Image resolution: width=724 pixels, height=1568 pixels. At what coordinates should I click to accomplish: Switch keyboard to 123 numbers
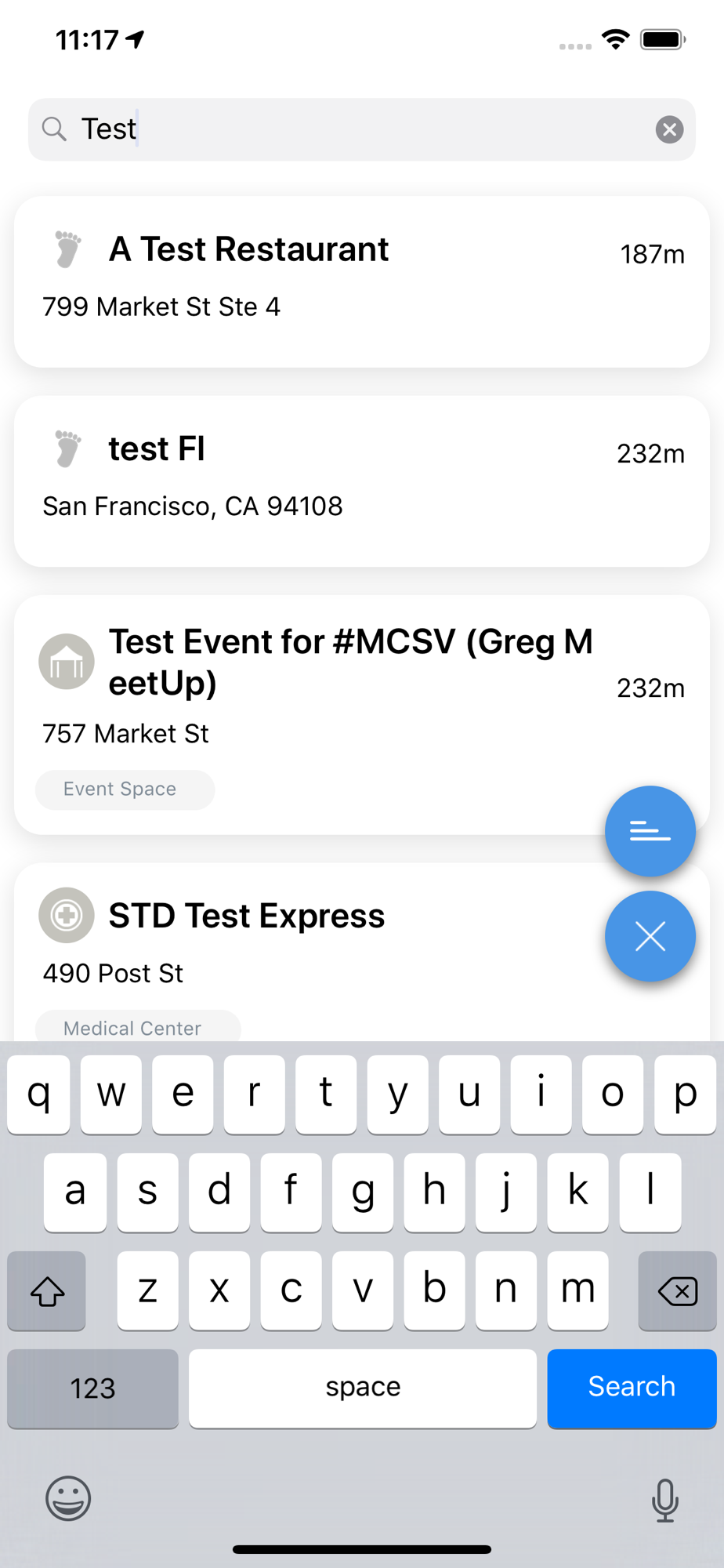[x=92, y=1388]
